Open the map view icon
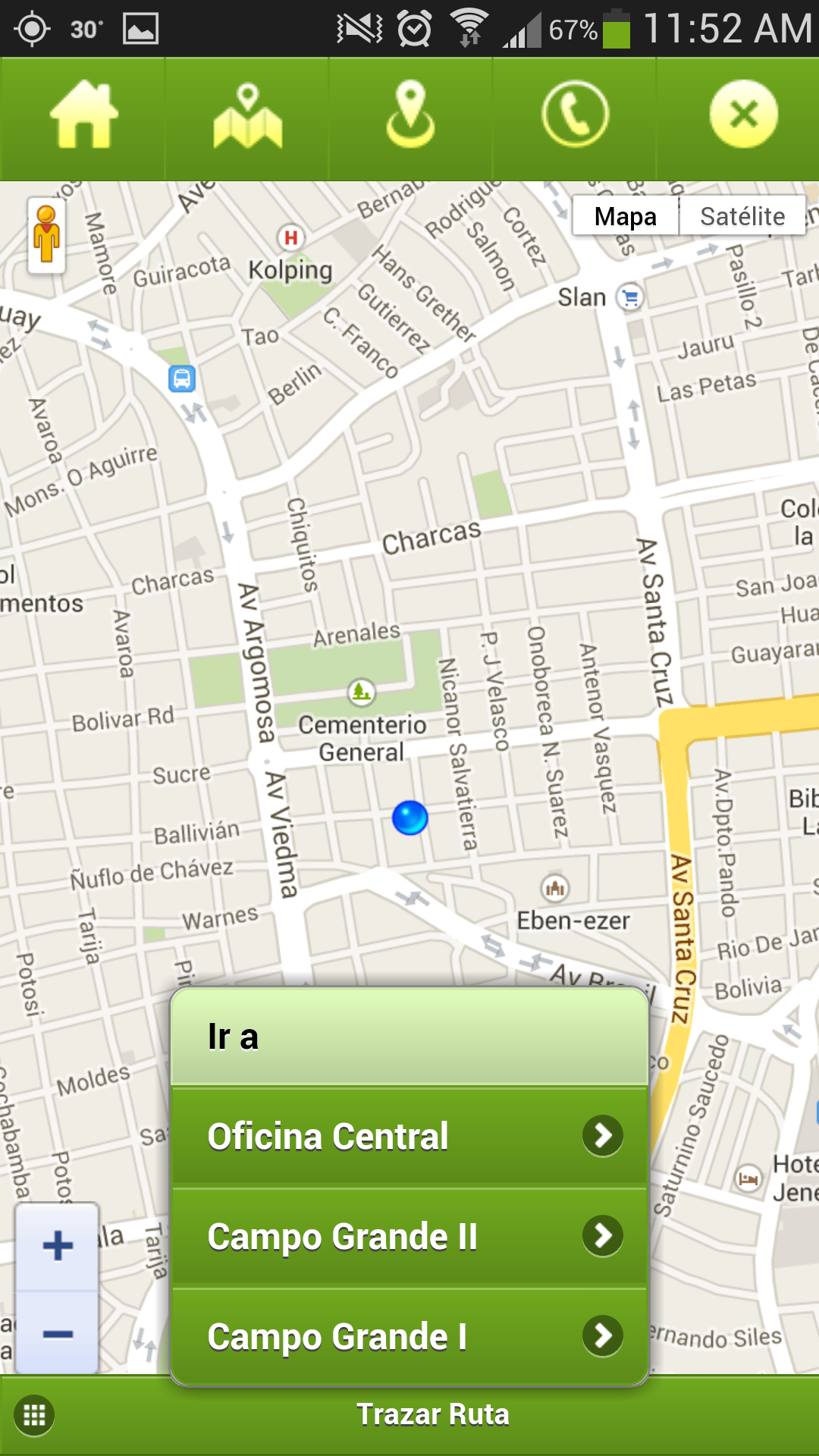Screen dimensions: 819x1456 click(247, 116)
